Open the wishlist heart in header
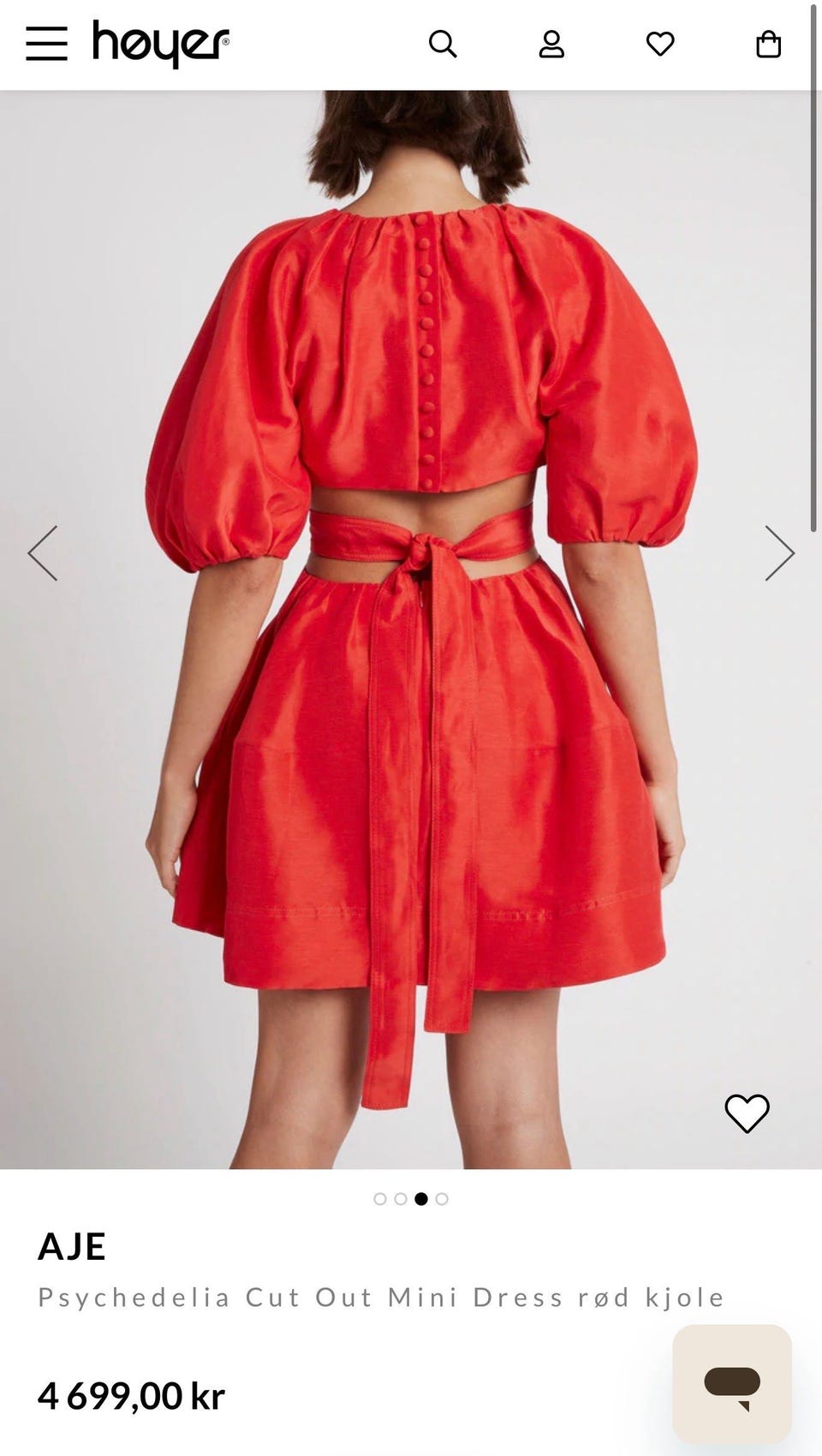The width and height of the screenshot is (822, 1456). pyautogui.click(x=660, y=44)
